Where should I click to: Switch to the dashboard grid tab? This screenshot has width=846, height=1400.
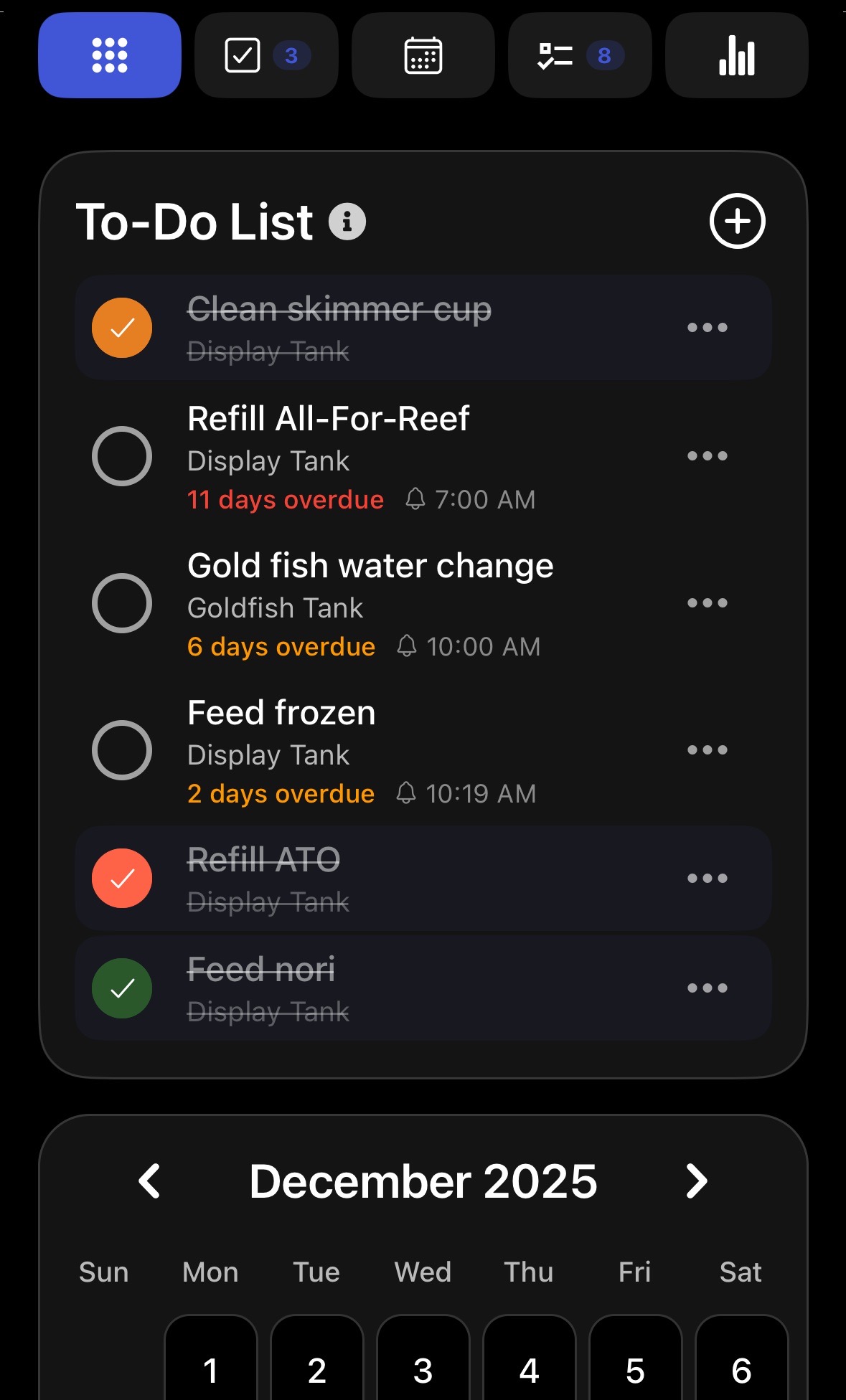click(x=110, y=55)
